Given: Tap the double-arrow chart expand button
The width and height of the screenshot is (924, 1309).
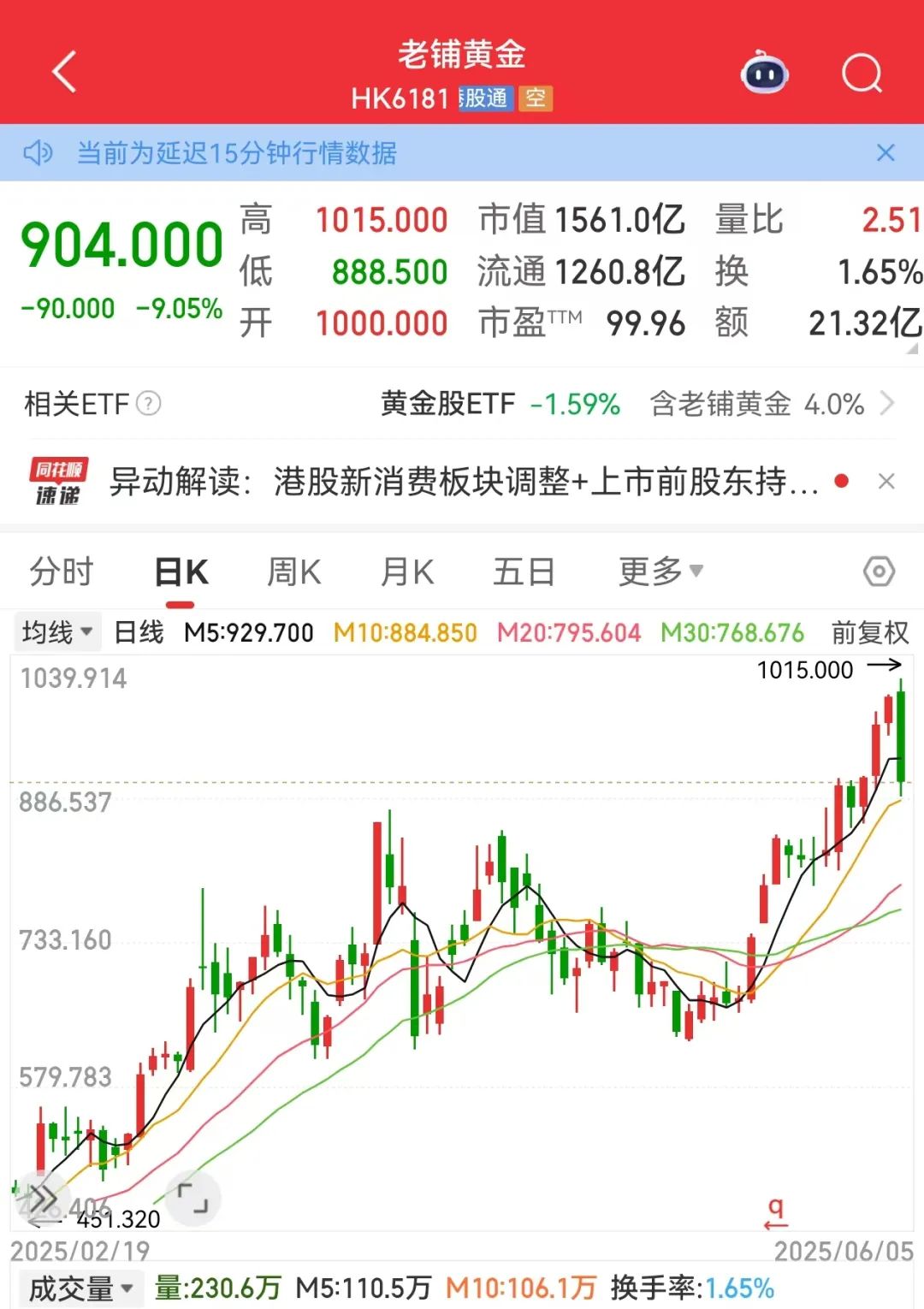Looking at the screenshot, I should tap(41, 1198).
